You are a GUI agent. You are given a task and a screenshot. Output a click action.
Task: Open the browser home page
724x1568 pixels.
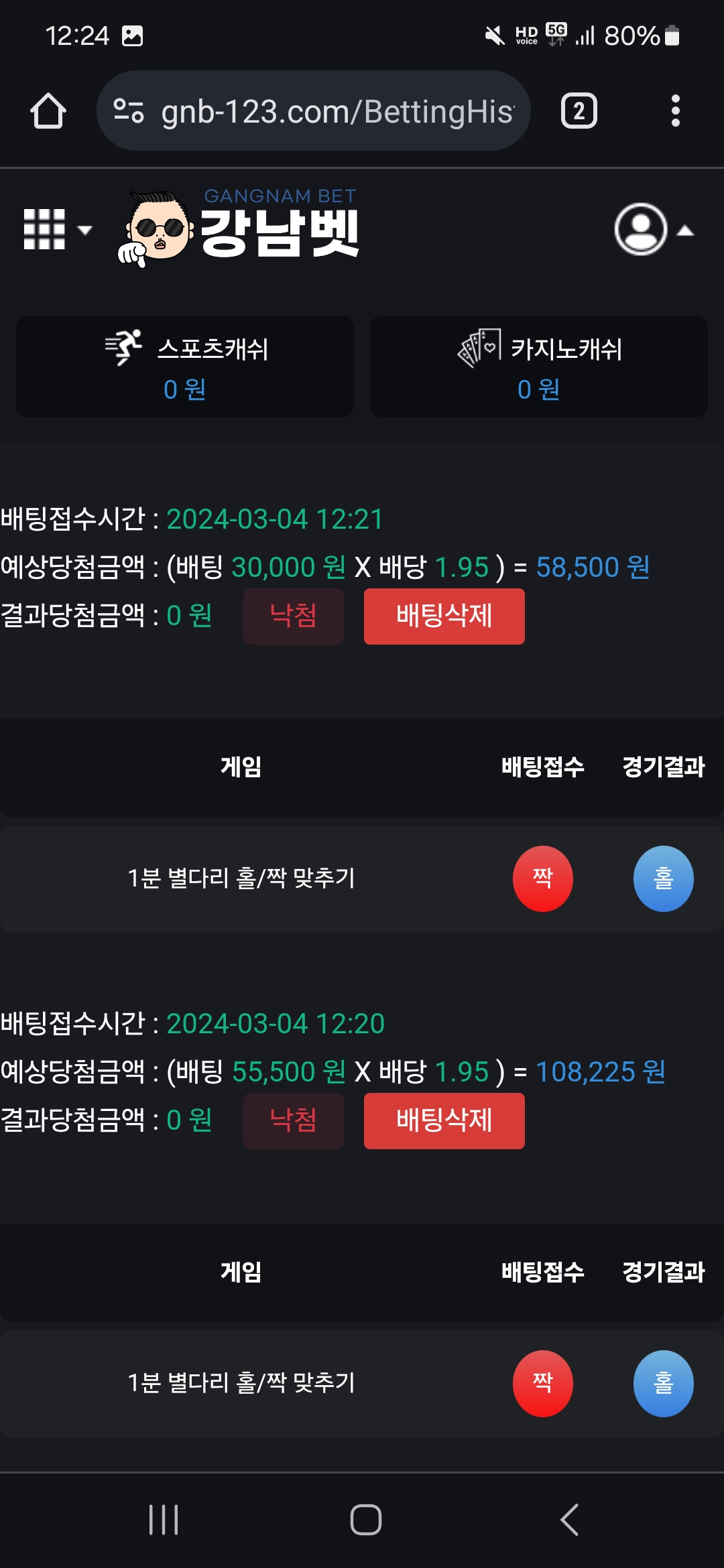click(48, 111)
